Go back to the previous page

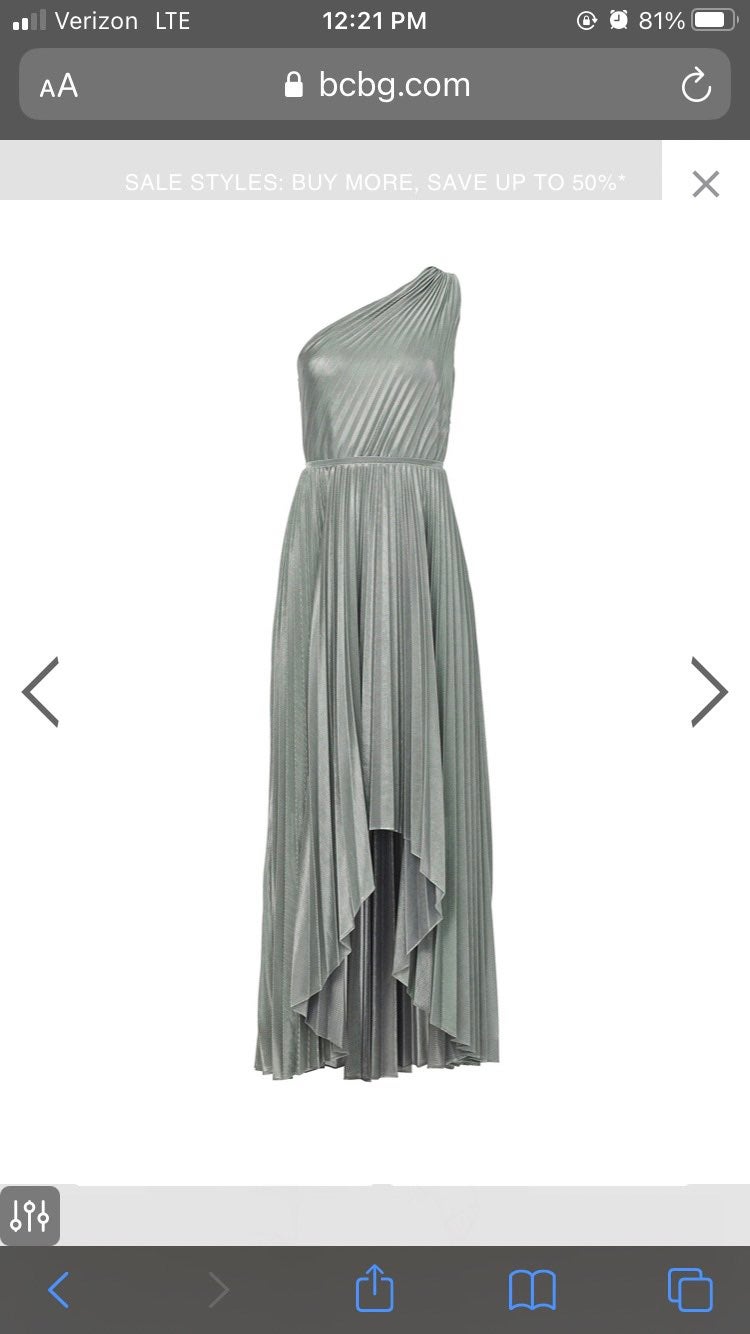click(x=59, y=1291)
